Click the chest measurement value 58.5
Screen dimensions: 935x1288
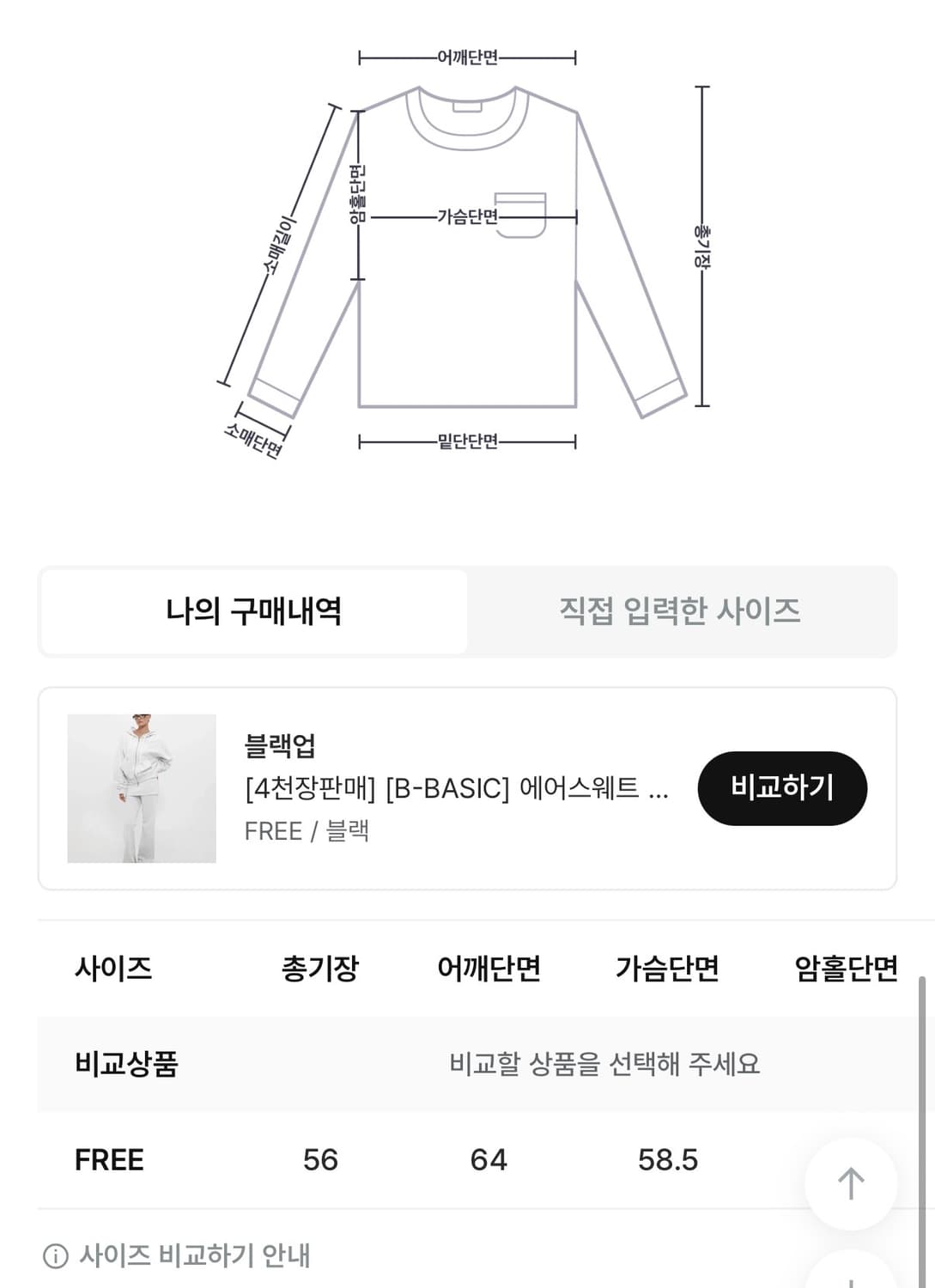click(x=670, y=1160)
